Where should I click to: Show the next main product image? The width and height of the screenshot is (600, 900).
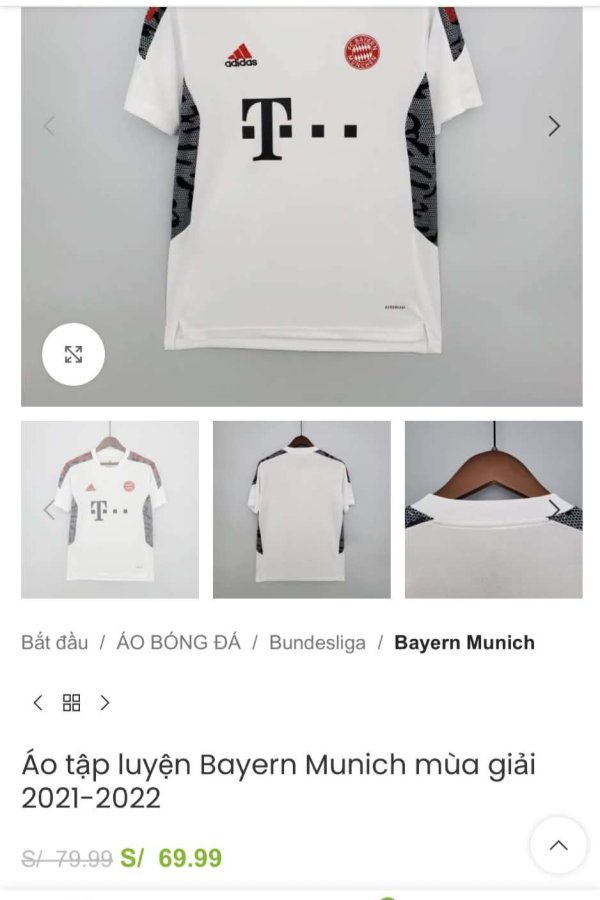(x=553, y=126)
